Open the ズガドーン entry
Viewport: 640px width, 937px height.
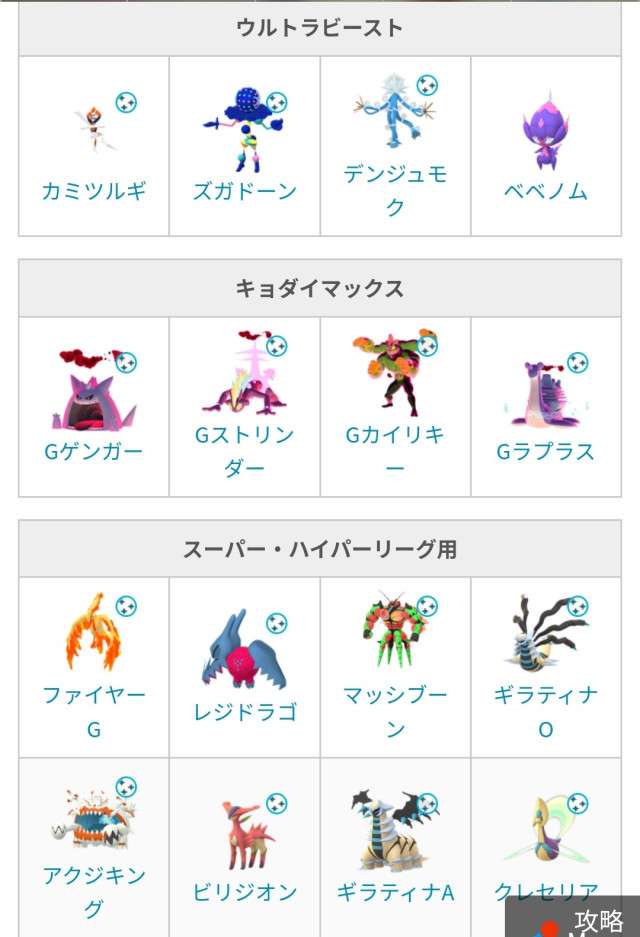click(x=245, y=190)
